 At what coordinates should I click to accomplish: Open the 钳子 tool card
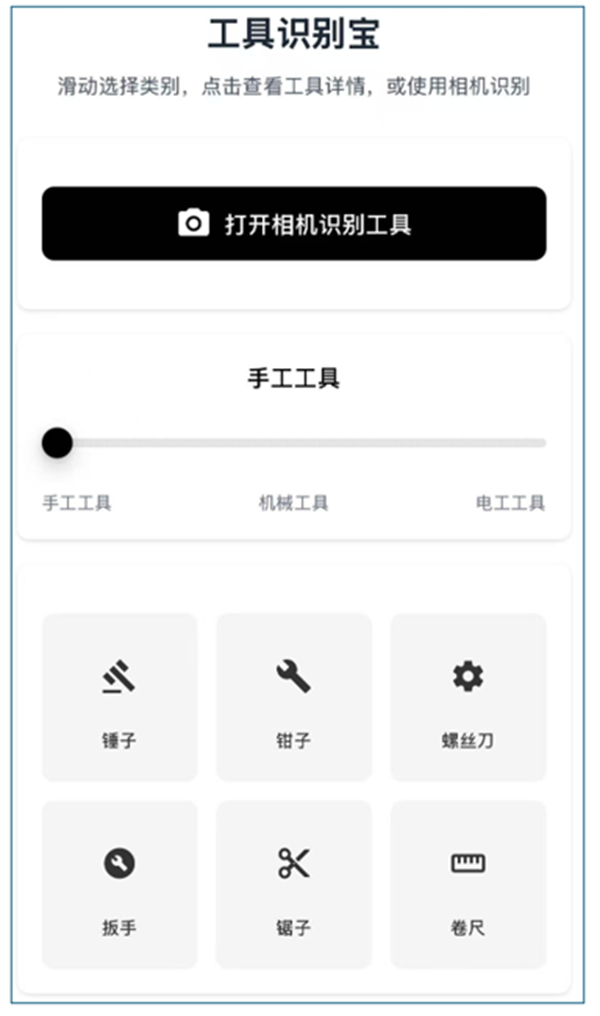point(294,697)
